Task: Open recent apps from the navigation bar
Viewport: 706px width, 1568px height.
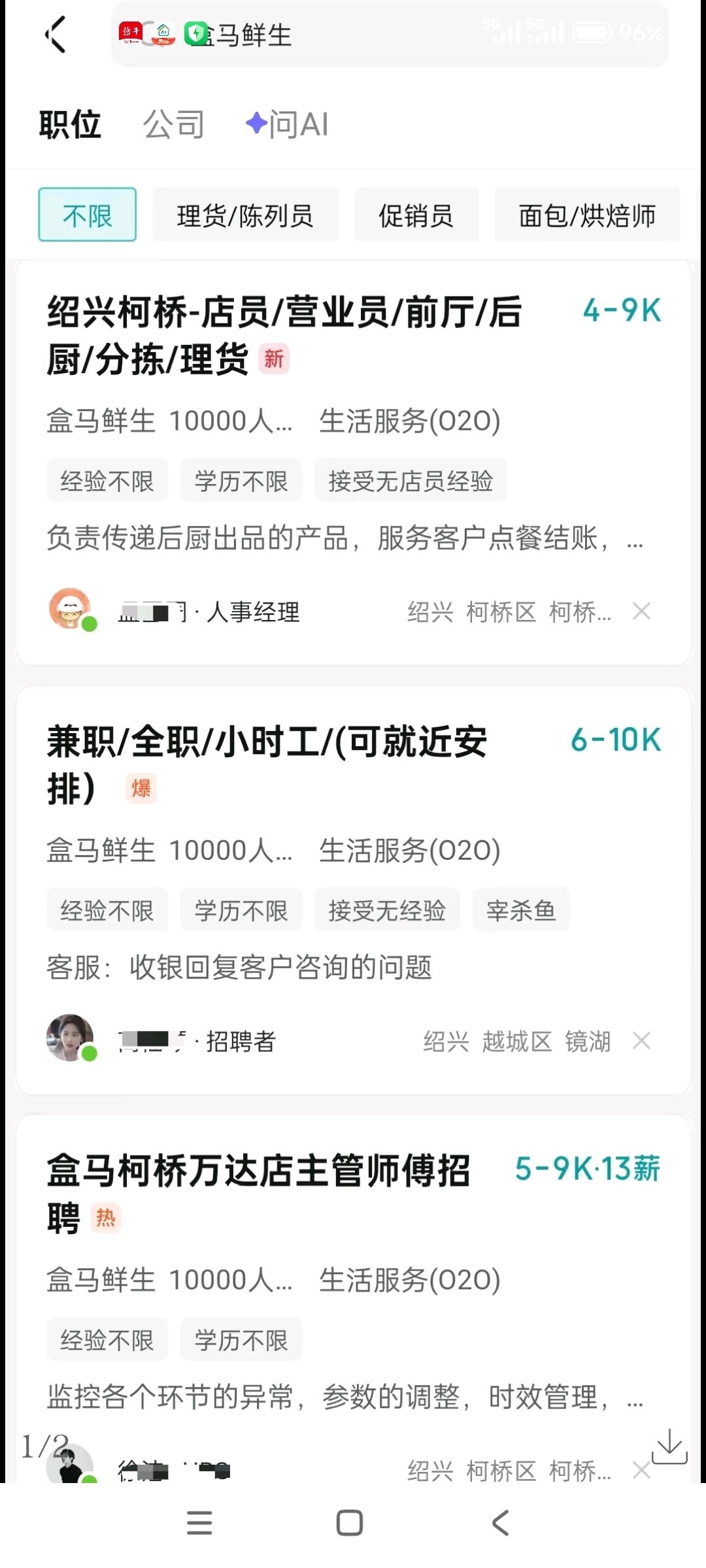Action: tap(199, 1523)
